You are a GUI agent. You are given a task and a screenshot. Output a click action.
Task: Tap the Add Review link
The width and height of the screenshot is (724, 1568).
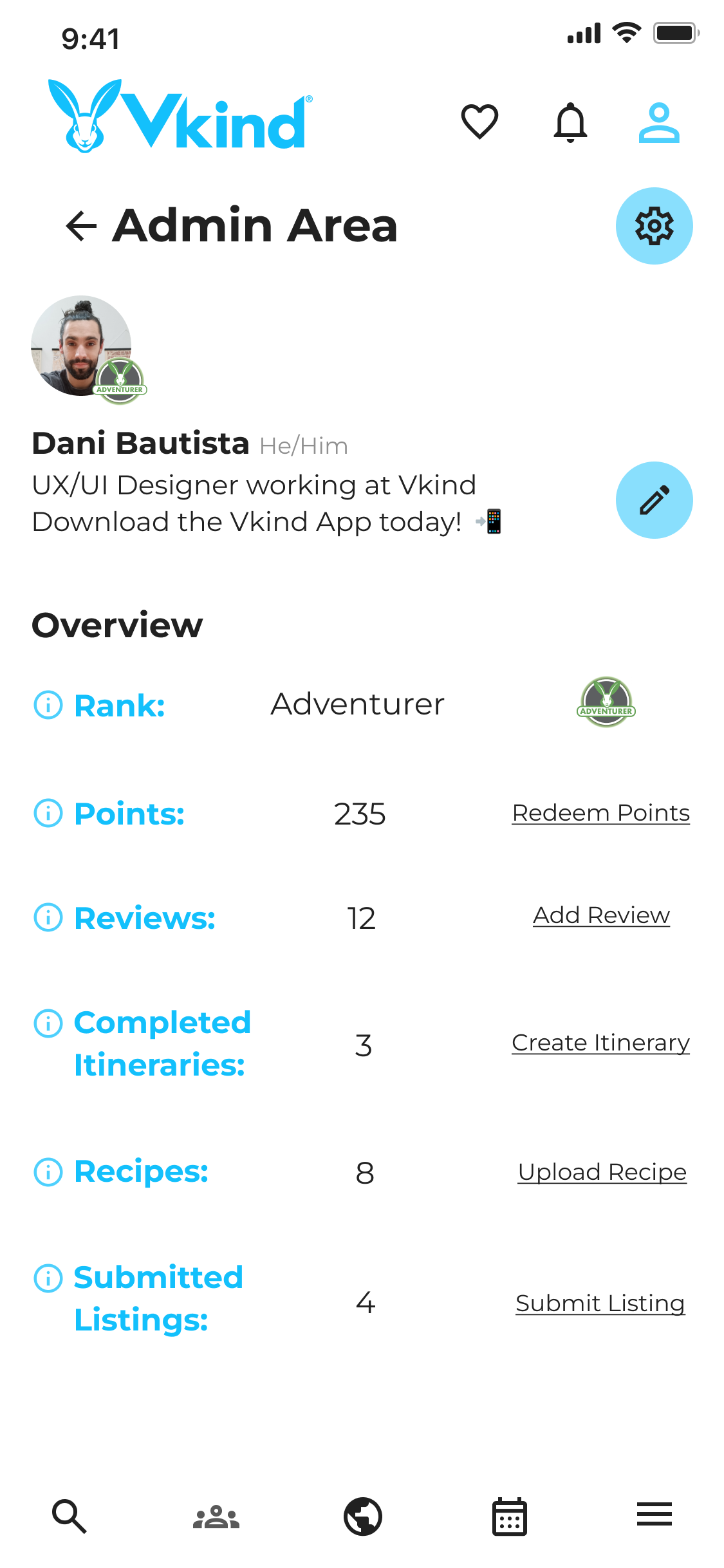601,915
